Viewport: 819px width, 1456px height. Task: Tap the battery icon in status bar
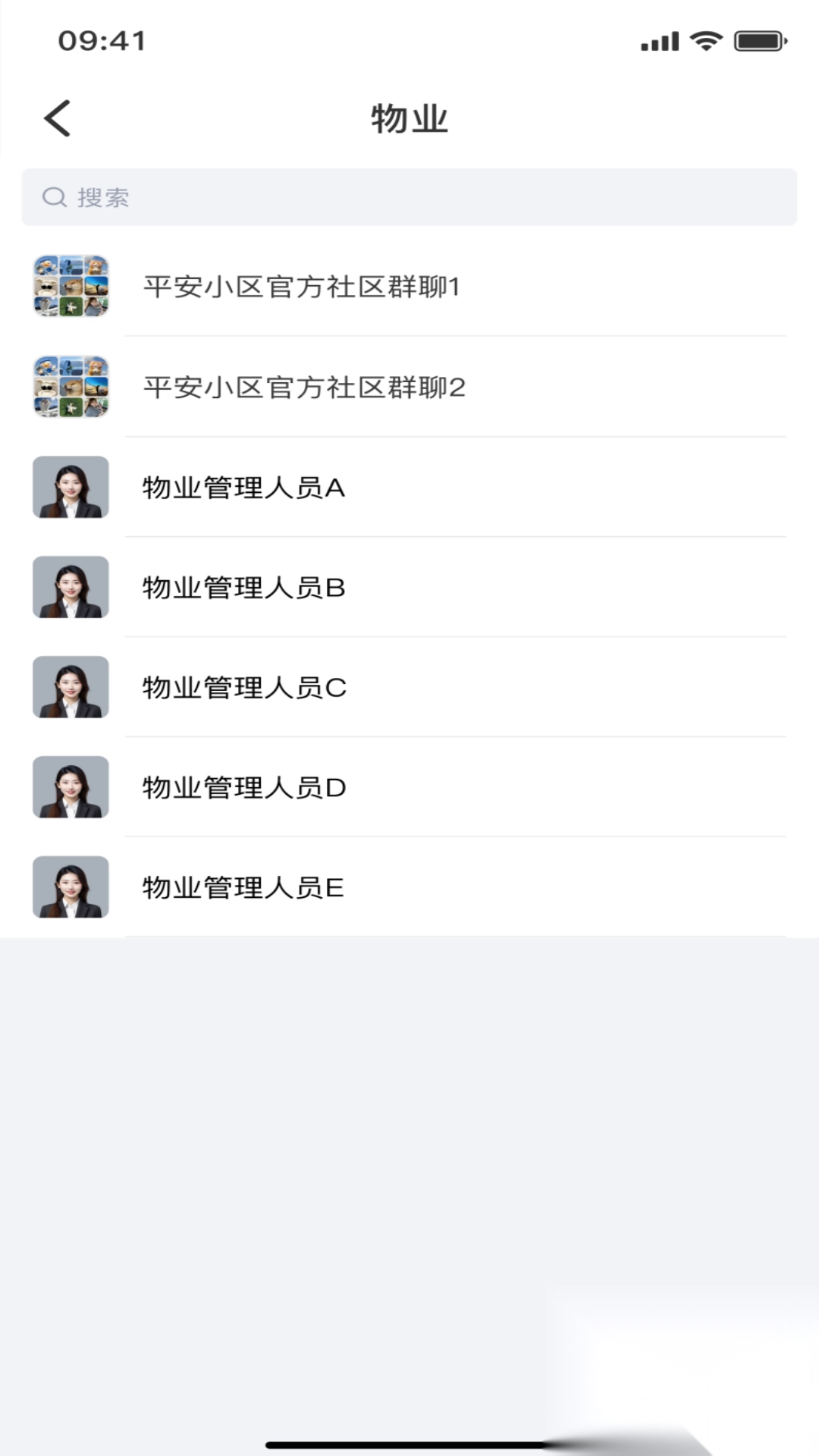tap(761, 42)
